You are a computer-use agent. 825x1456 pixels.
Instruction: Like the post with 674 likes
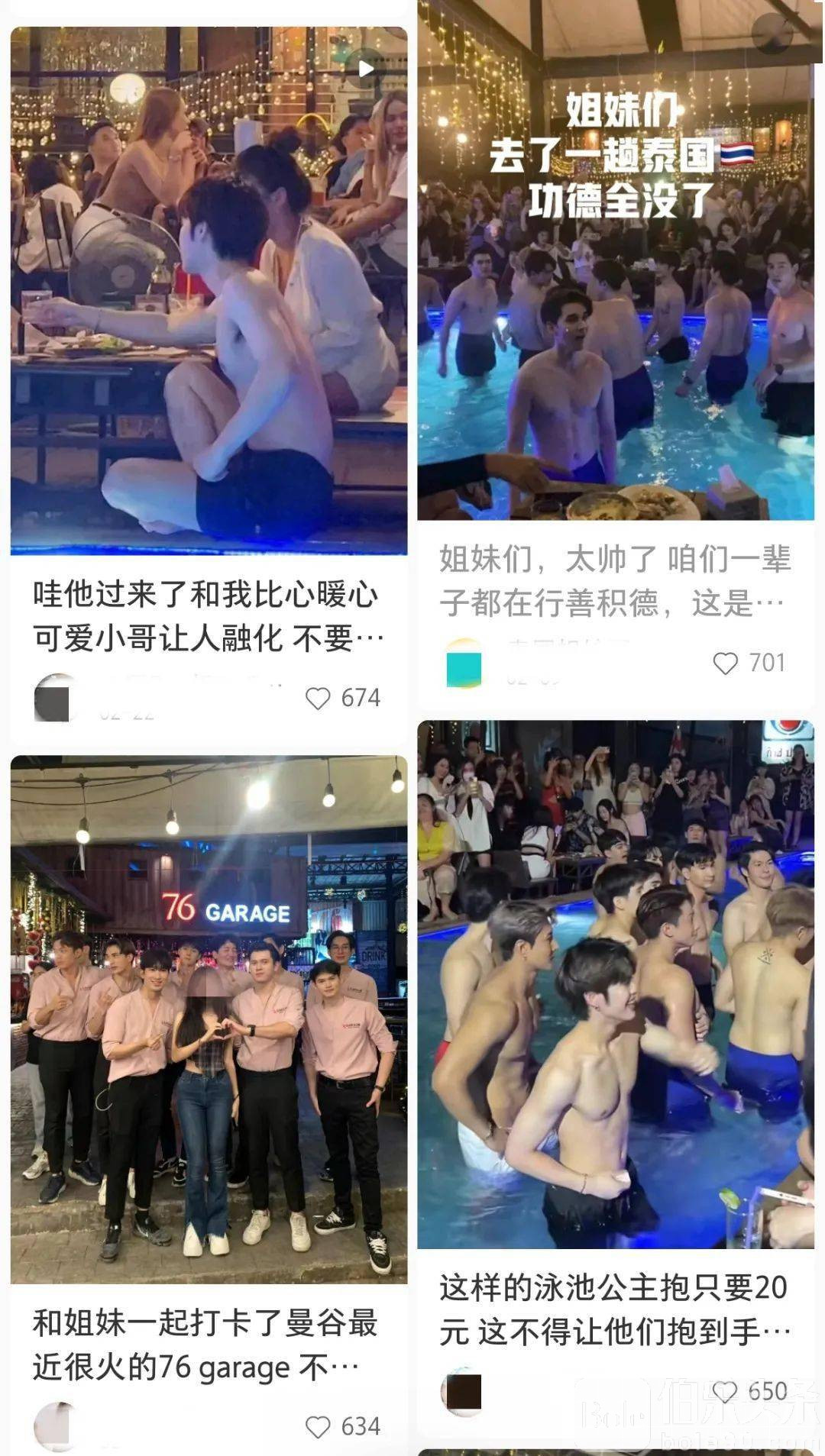click(318, 699)
